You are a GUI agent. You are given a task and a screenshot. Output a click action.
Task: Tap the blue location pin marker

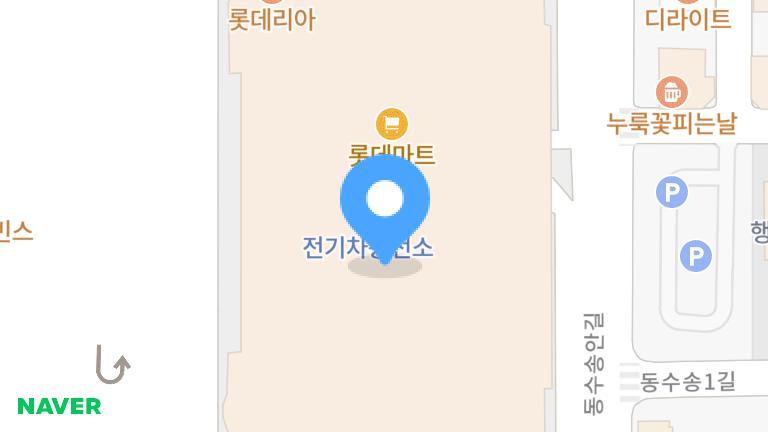[385, 201]
